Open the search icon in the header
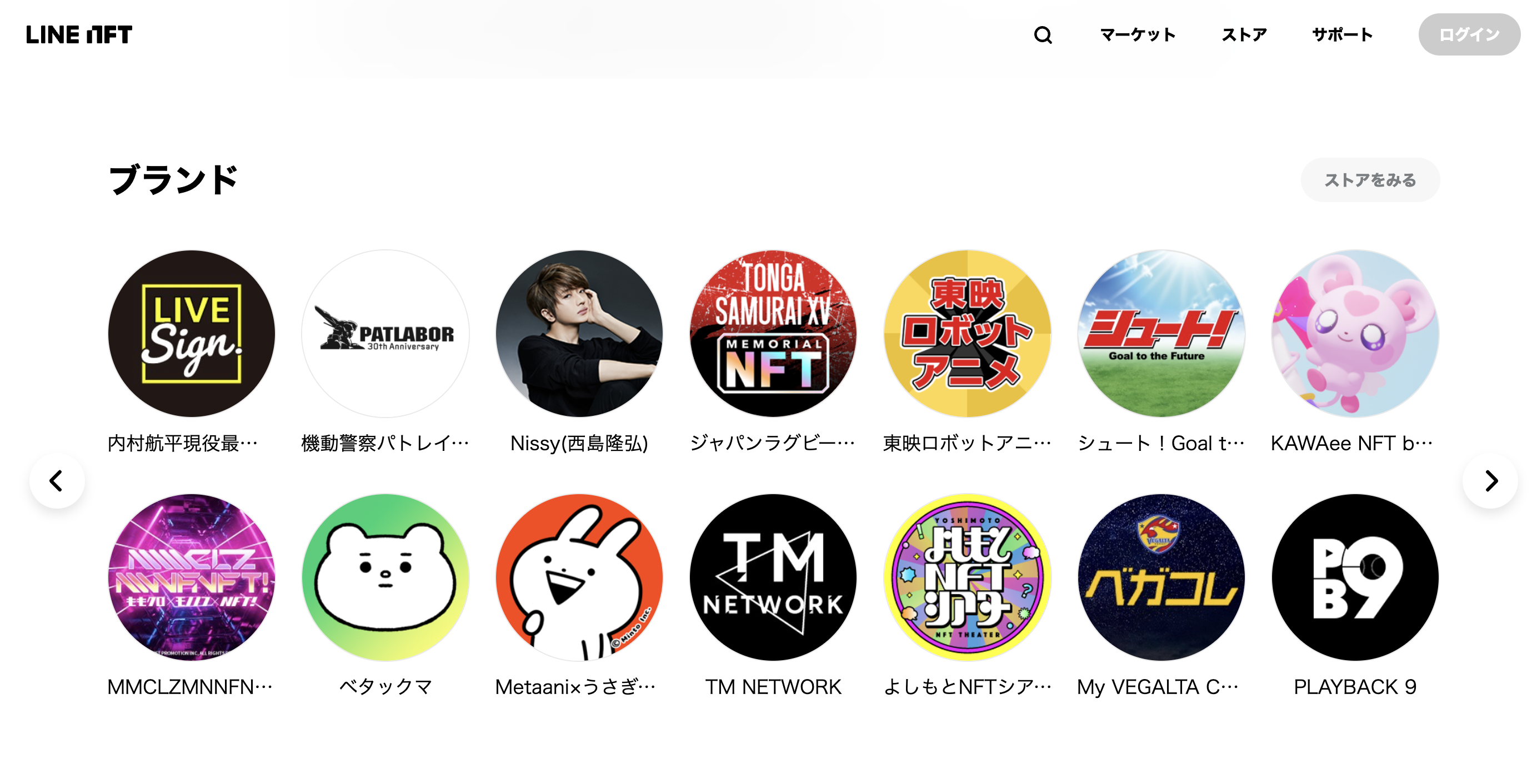The image size is (1532, 784). tap(1043, 35)
